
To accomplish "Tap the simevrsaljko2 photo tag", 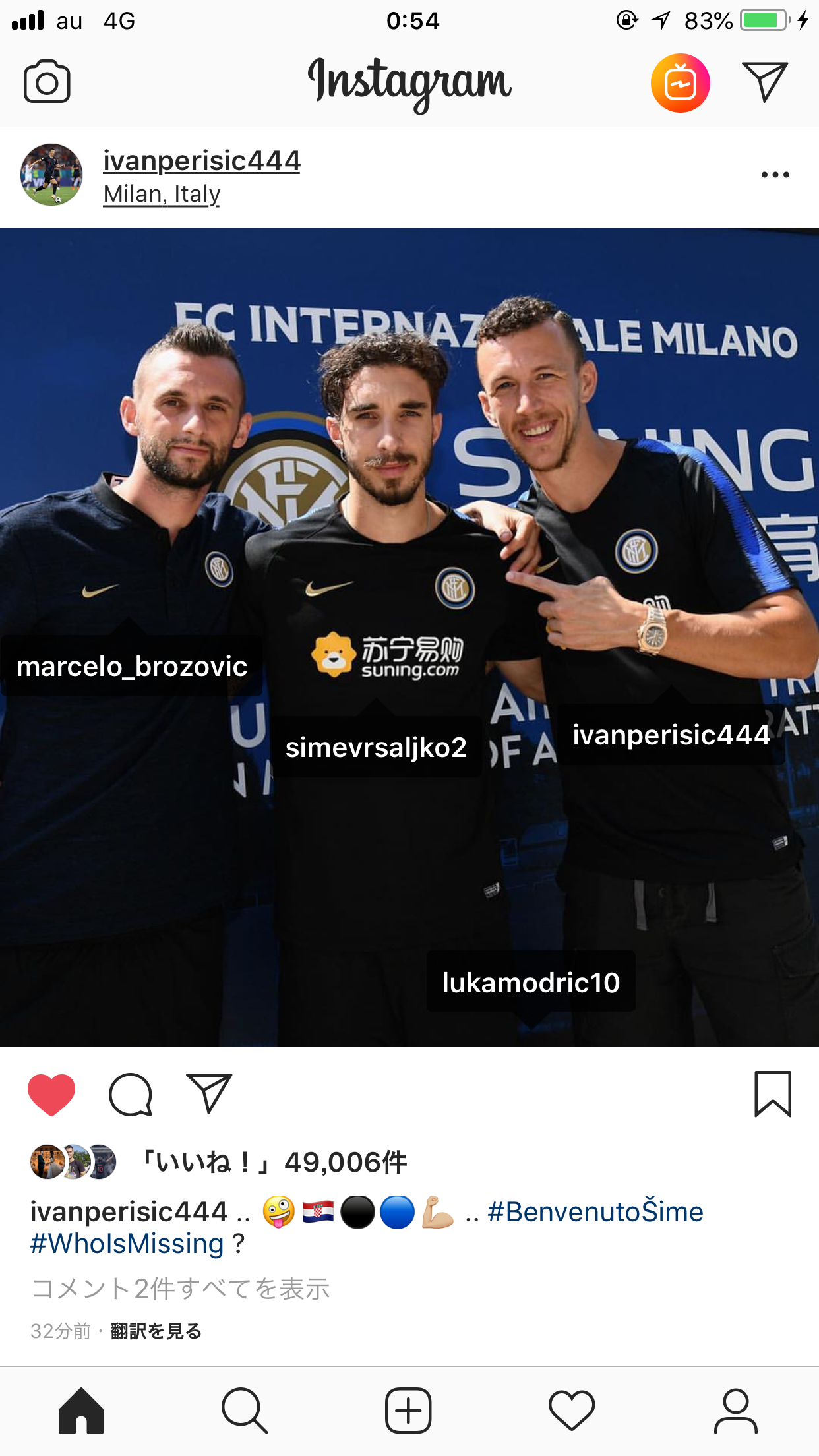I will point(376,747).
